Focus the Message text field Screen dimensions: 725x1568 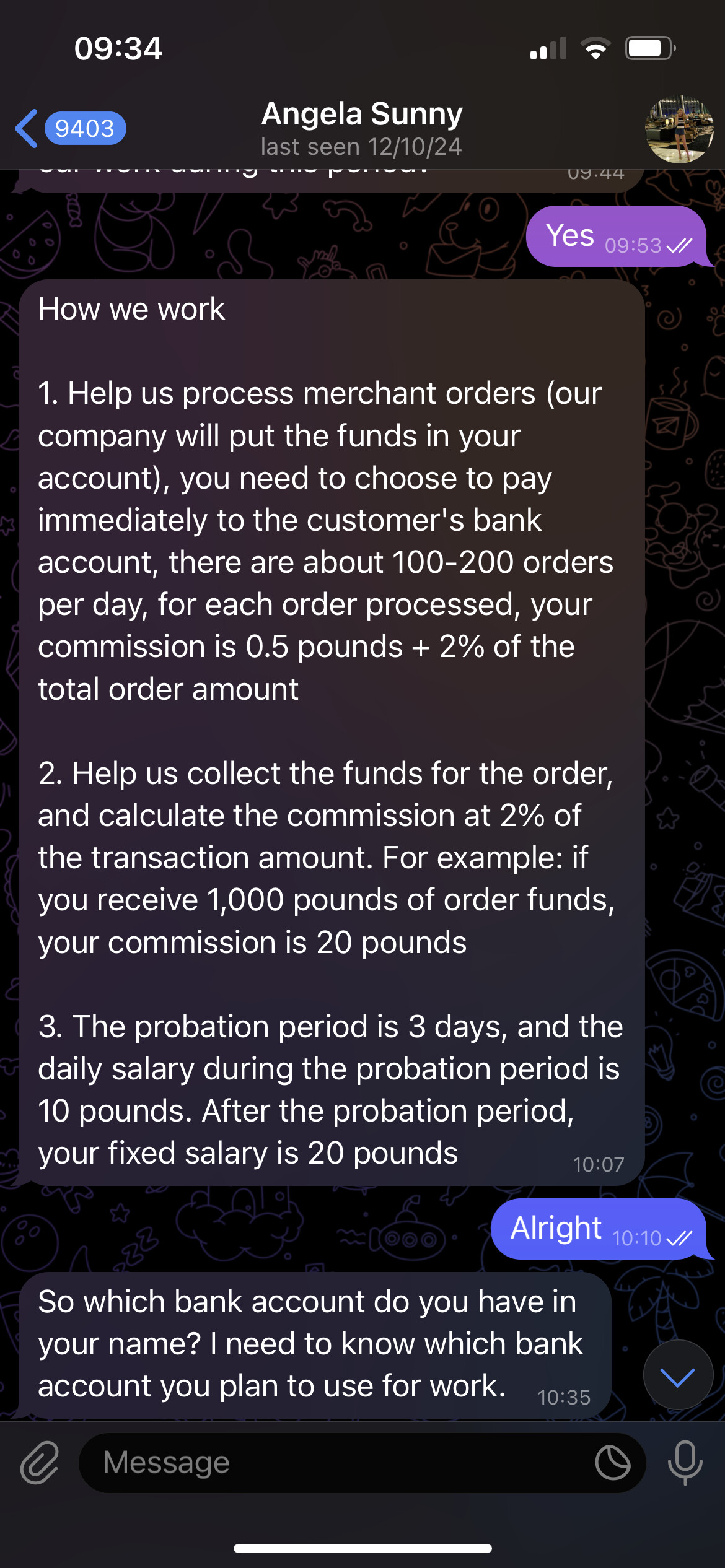pos(335,1463)
